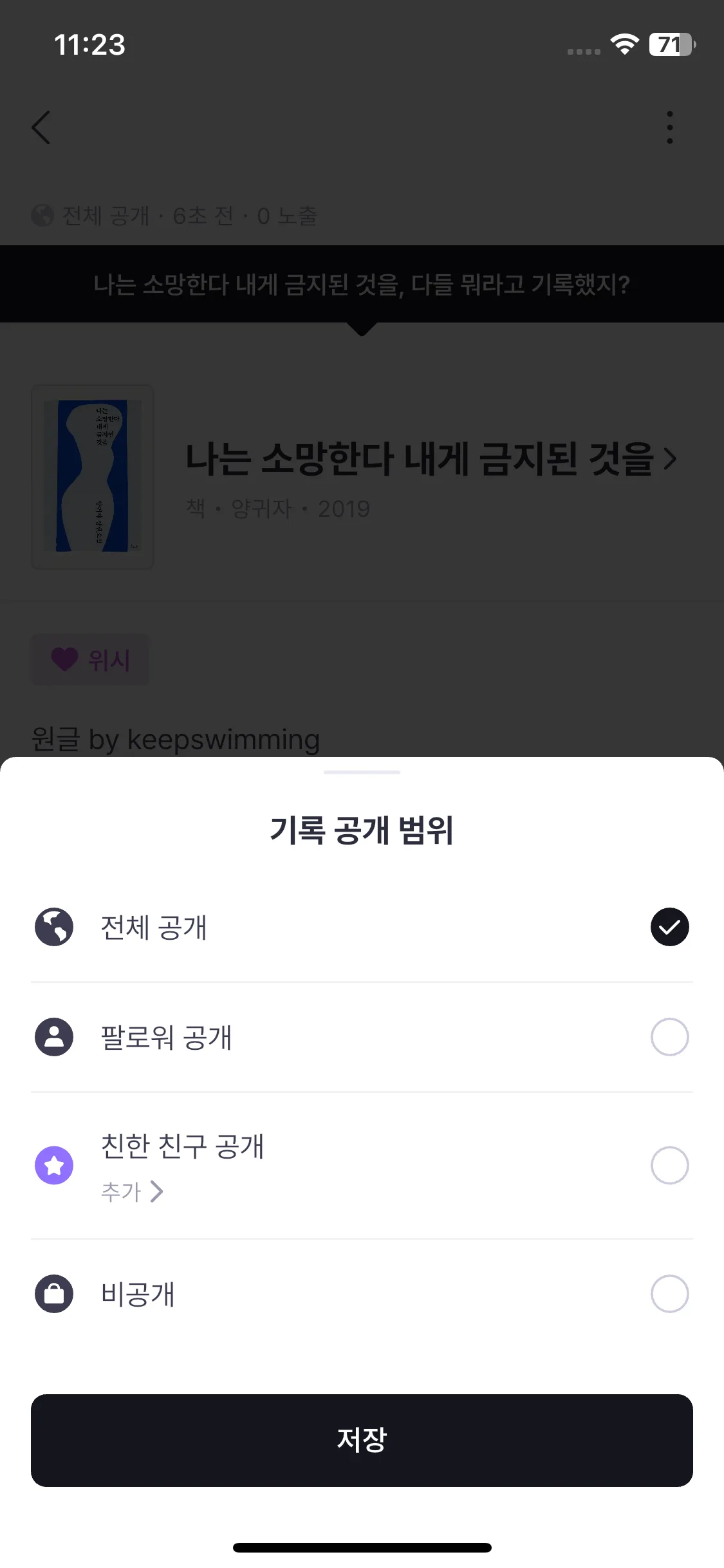This screenshot has height=1568, width=724.
Task: Tap the 위시 button
Action: click(90, 659)
